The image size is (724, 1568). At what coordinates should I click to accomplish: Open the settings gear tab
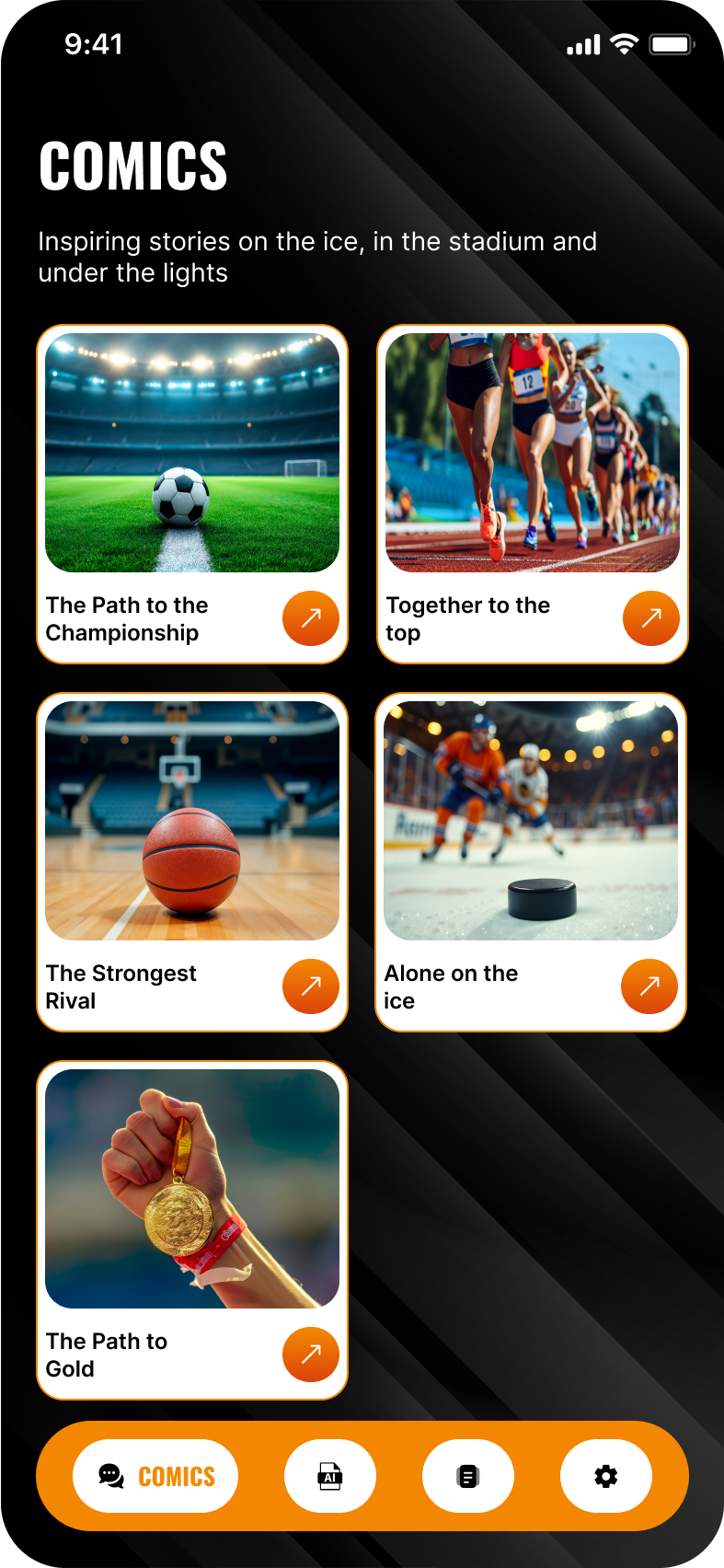(606, 1476)
